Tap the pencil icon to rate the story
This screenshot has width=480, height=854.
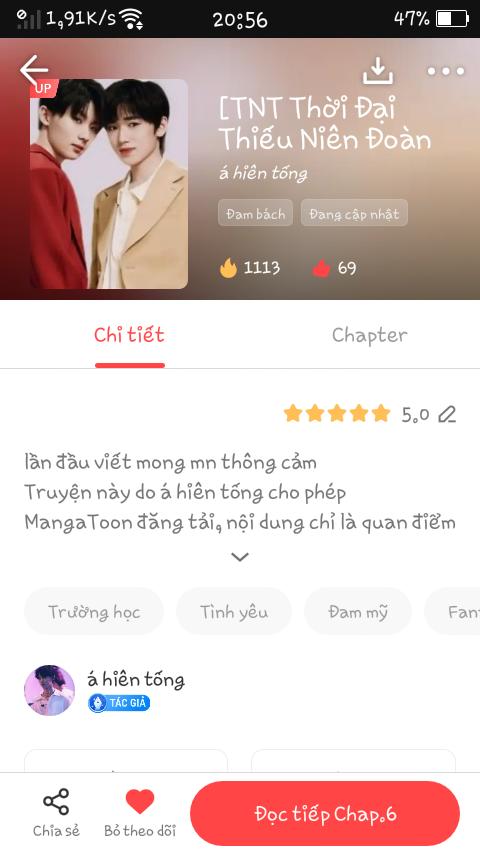click(x=447, y=414)
